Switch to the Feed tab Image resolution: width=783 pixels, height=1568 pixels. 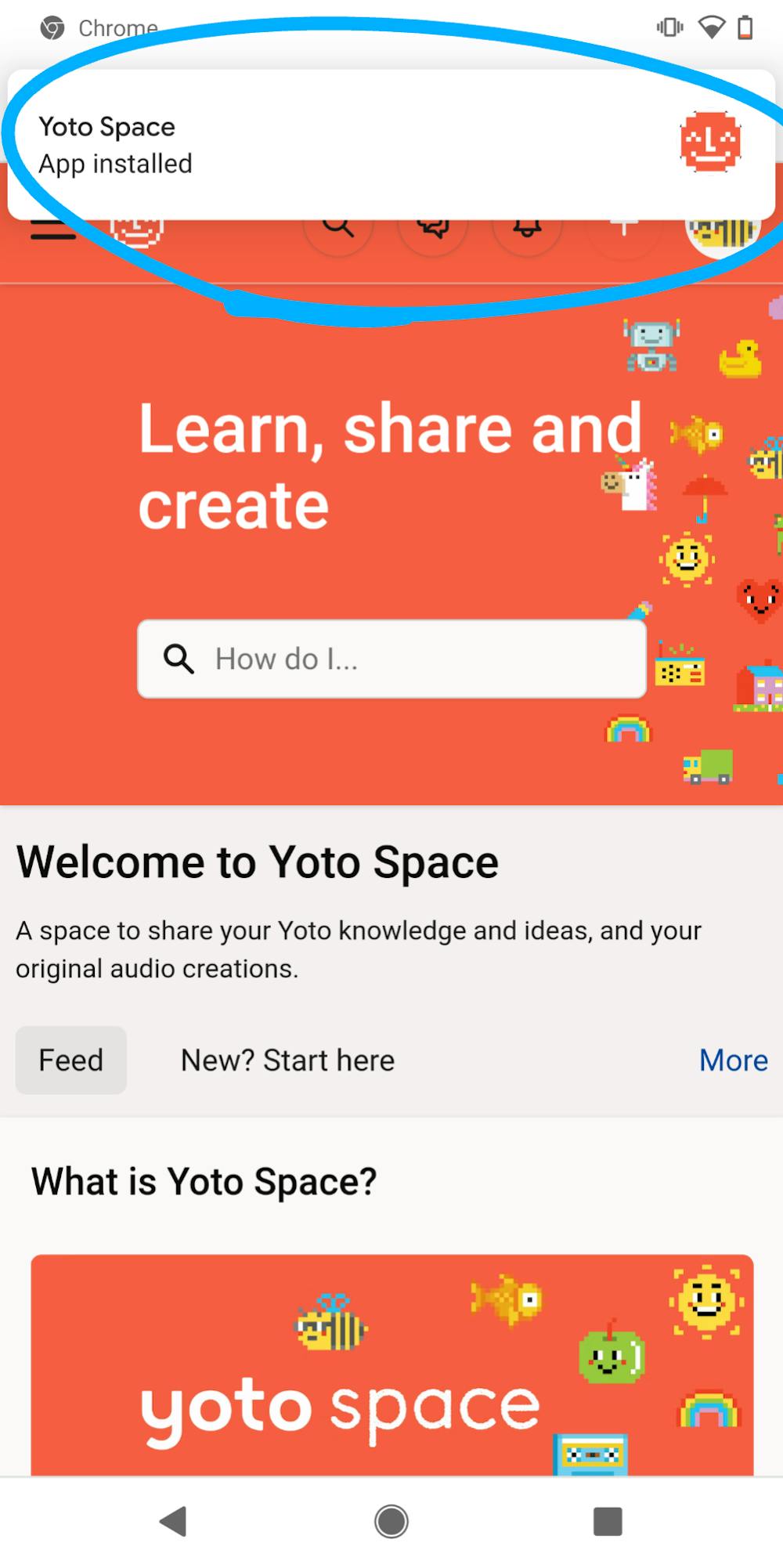[70, 1060]
